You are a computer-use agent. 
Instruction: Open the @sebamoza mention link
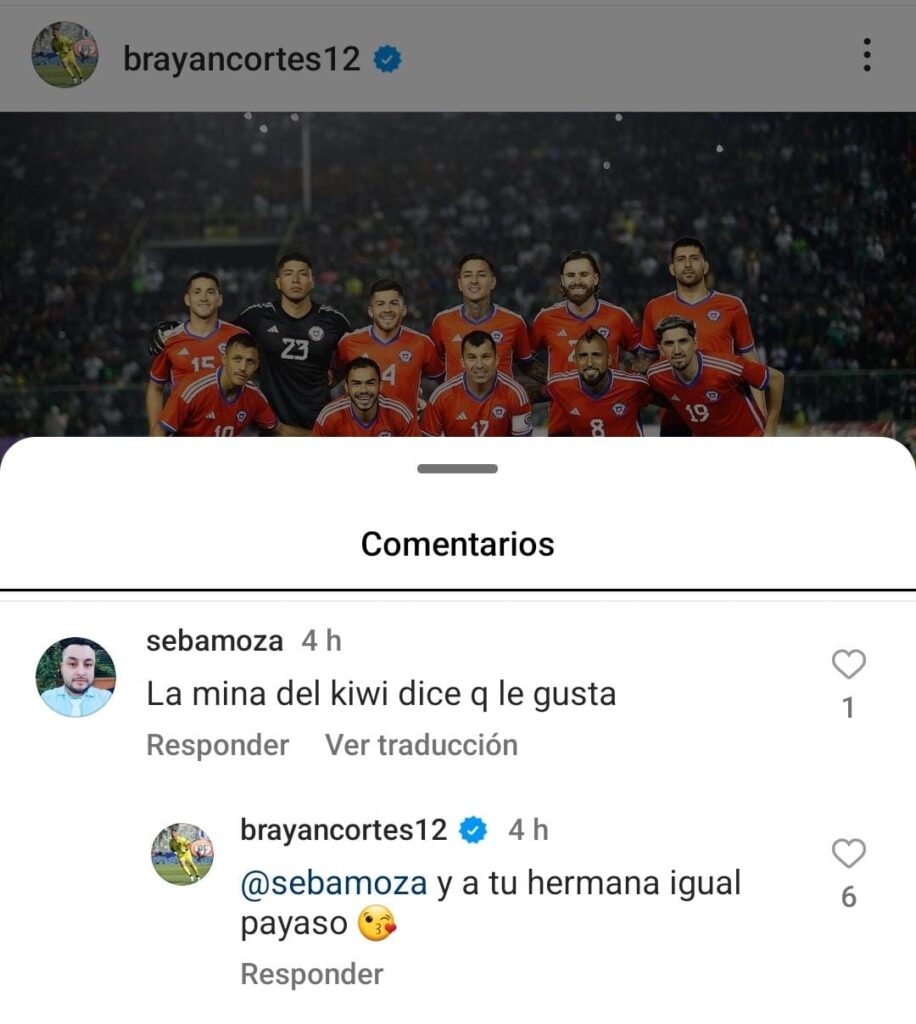click(333, 884)
